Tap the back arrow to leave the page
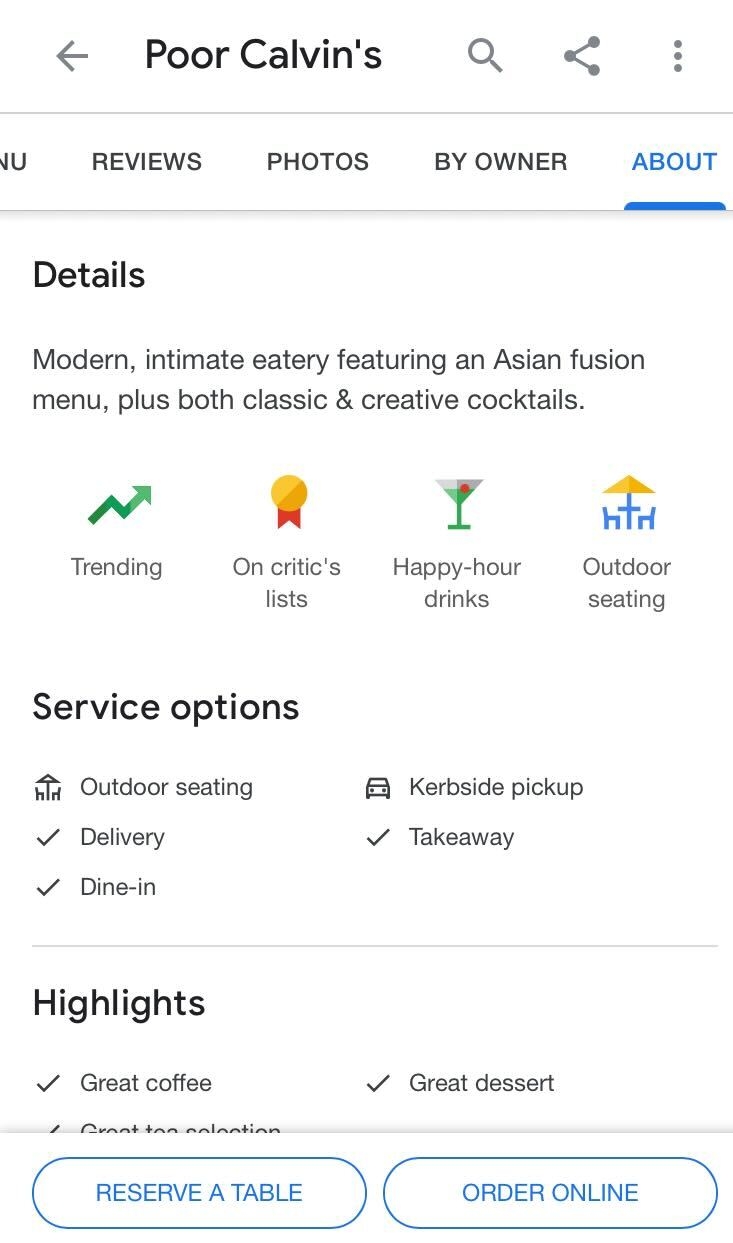Screen dimensions: 733x1243 71,56
